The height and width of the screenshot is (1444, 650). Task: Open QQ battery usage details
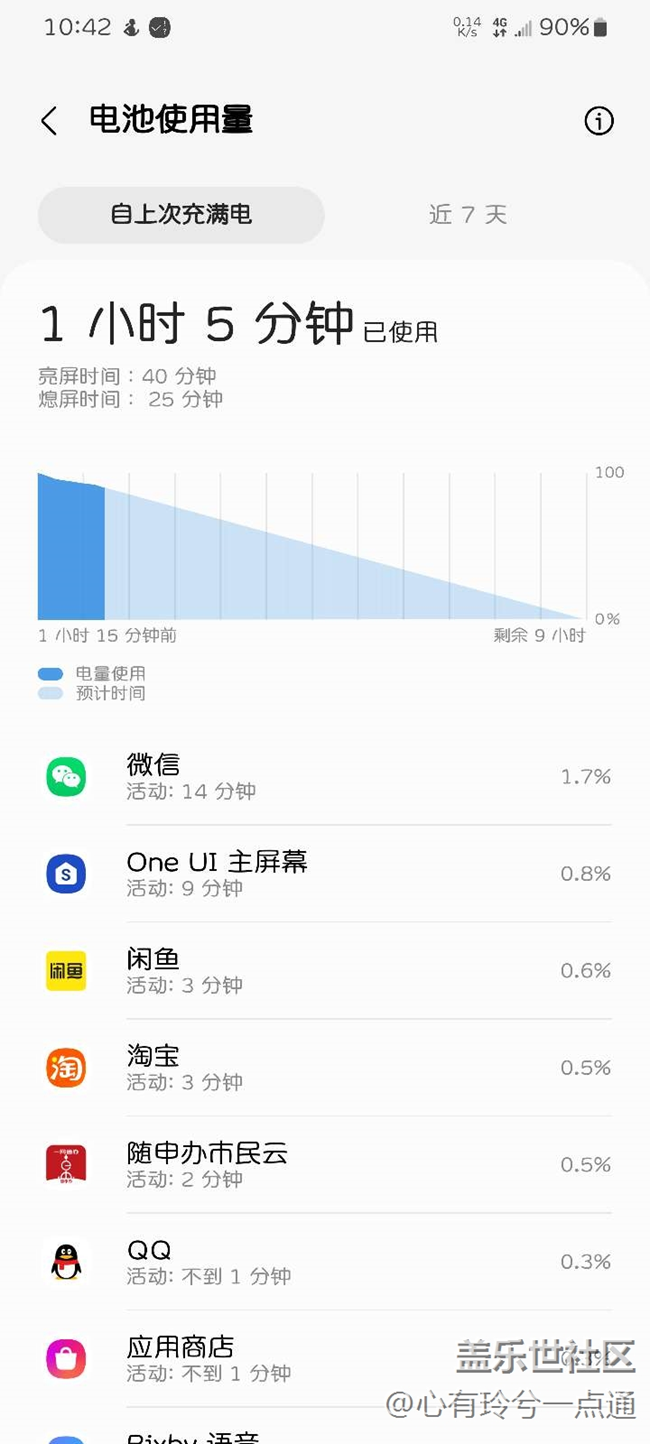(x=325, y=1262)
